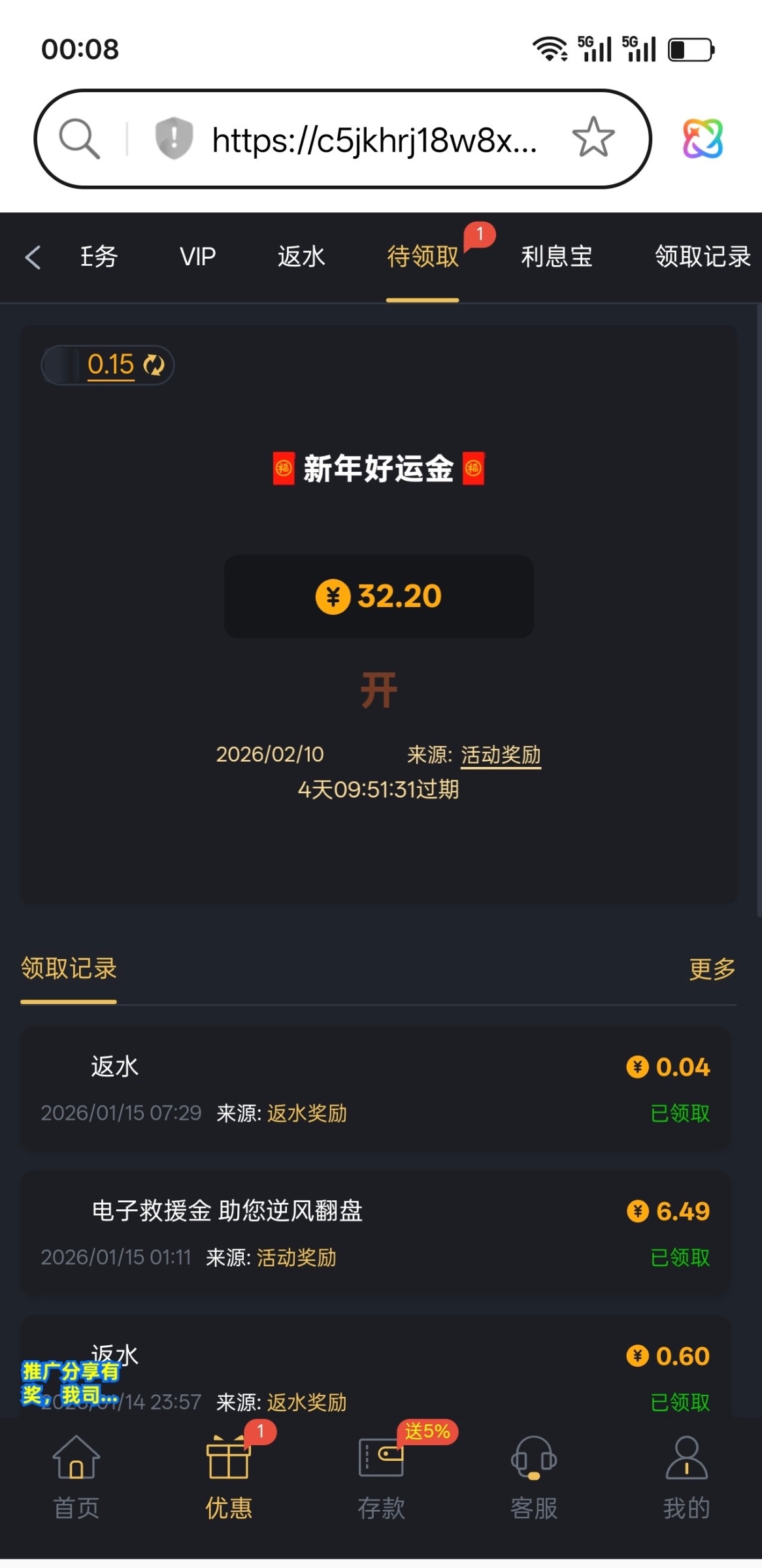View 更多 claim records
The height and width of the screenshot is (1568, 762).
point(712,970)
